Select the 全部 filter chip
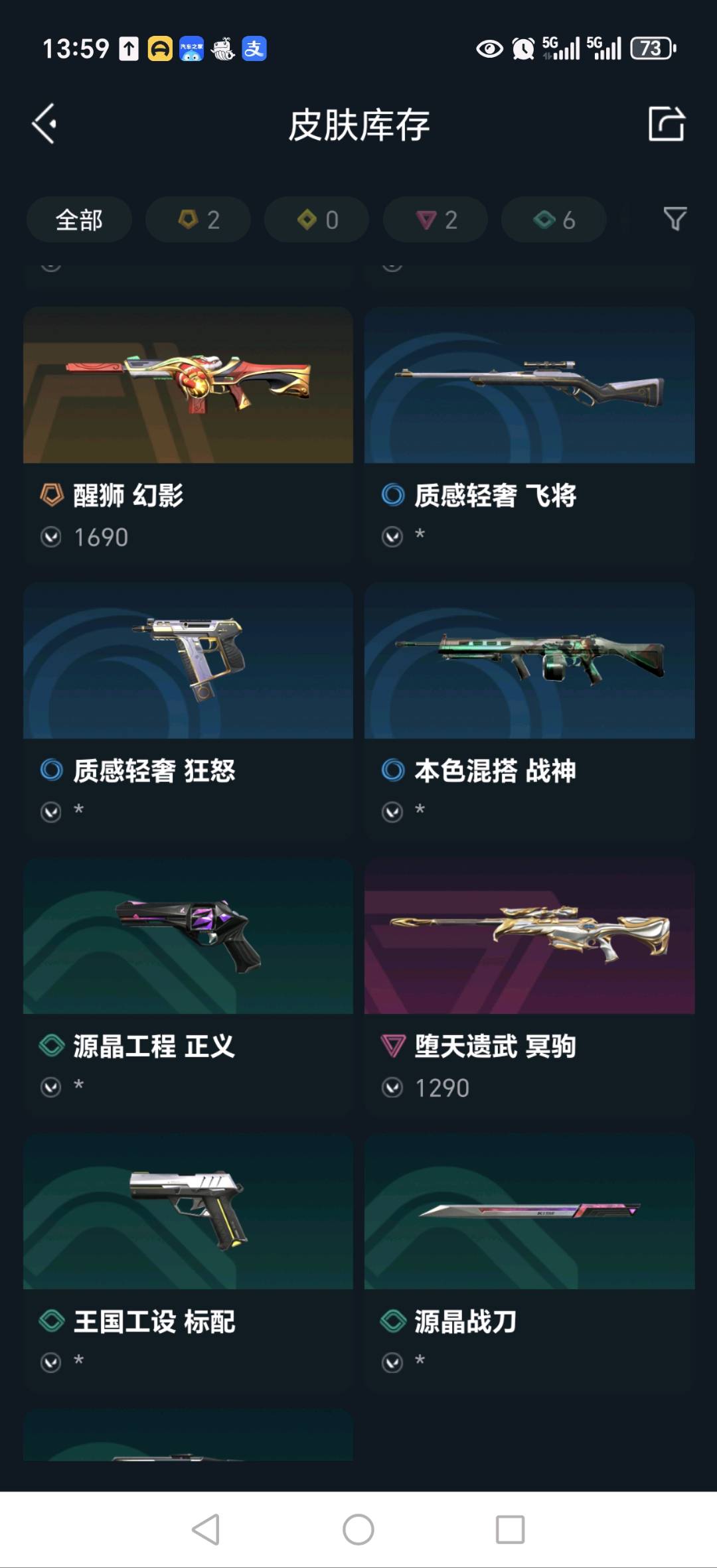The image size is (717, 1568). (x=79, y=220)
